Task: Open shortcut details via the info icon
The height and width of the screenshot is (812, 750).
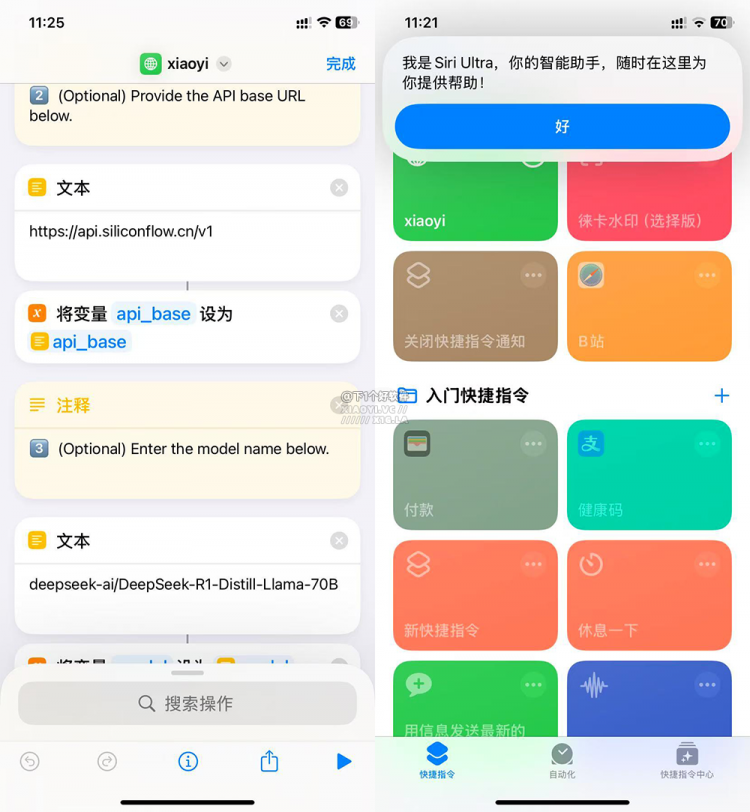Action: [188, 761]
